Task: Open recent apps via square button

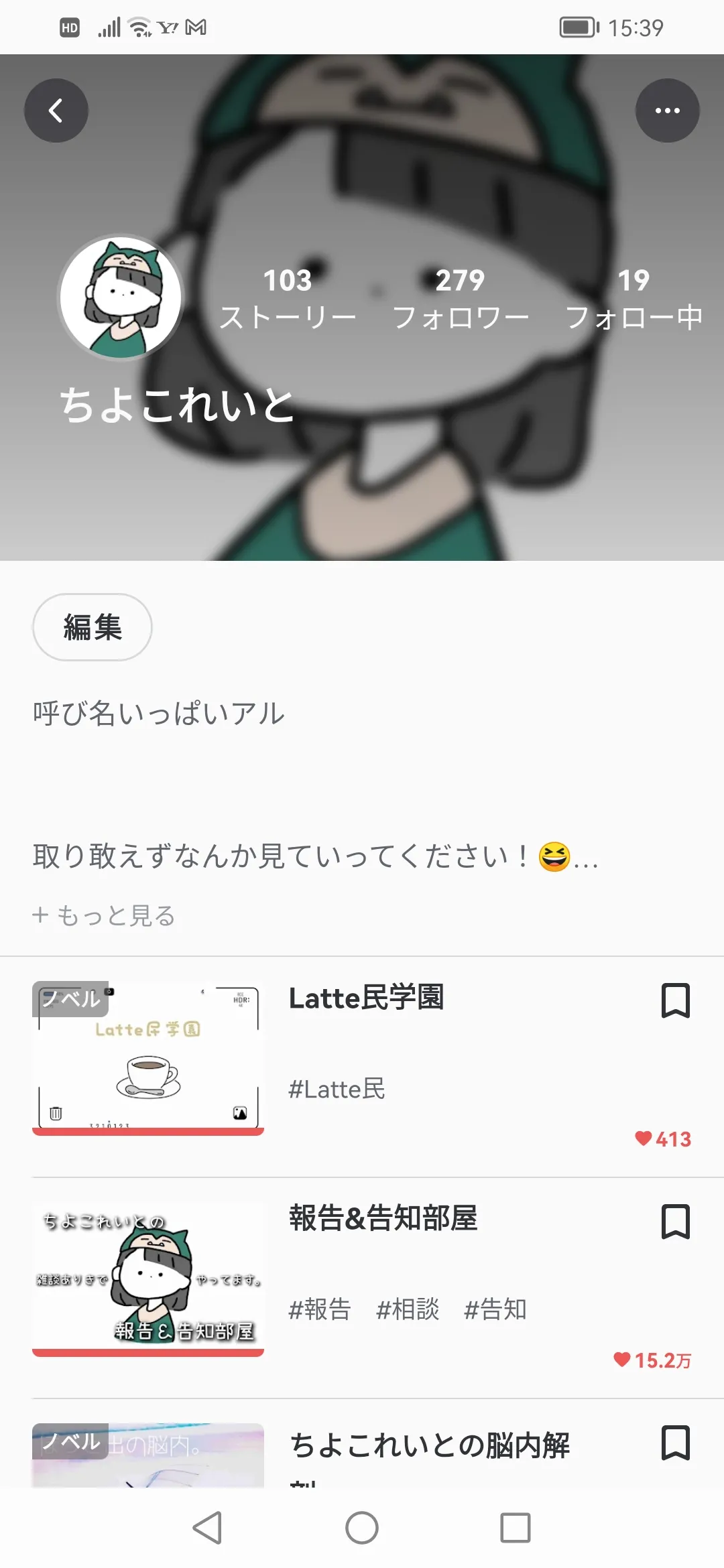Action: [516, 1528]
